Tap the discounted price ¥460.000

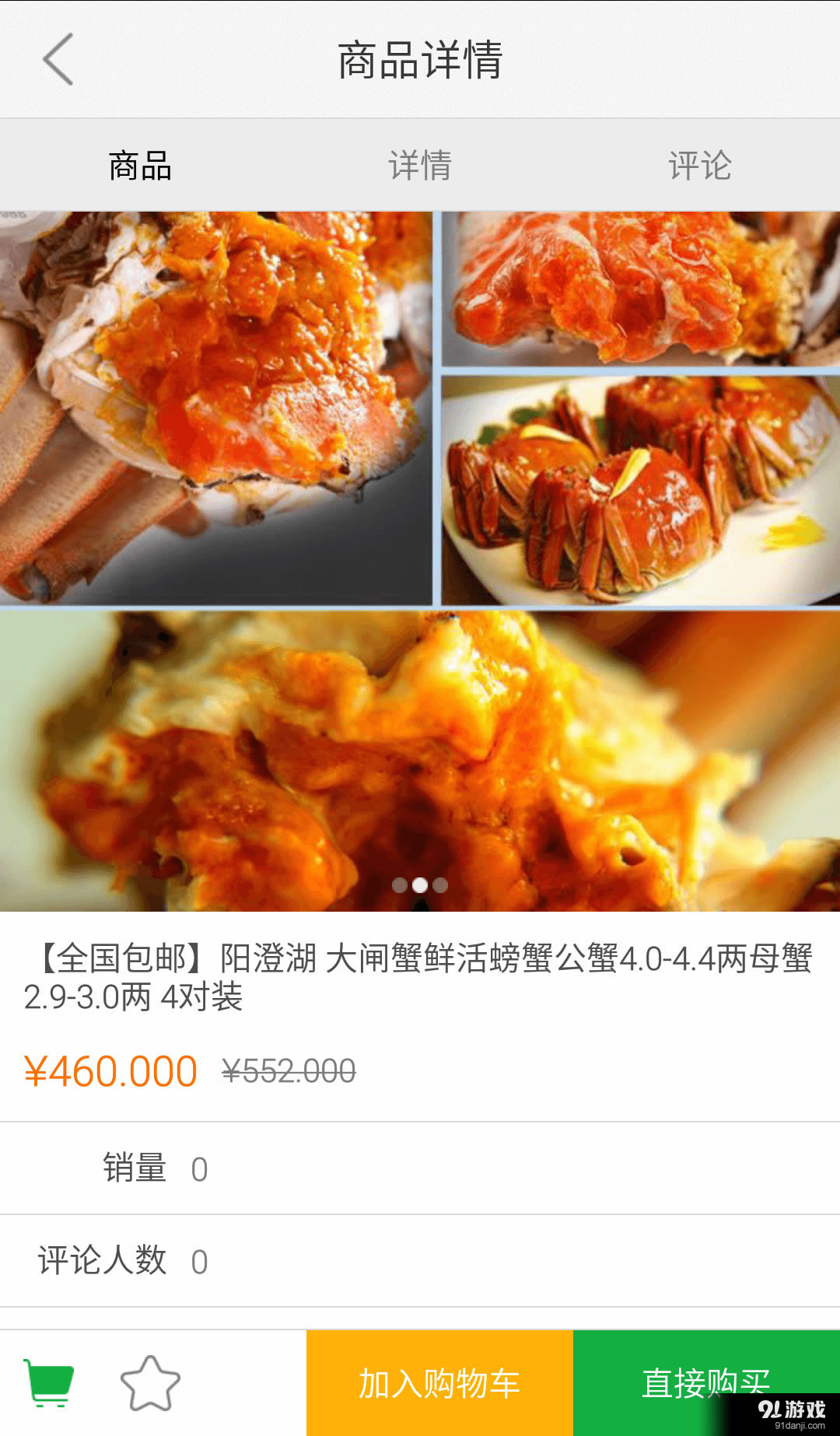111,1070
